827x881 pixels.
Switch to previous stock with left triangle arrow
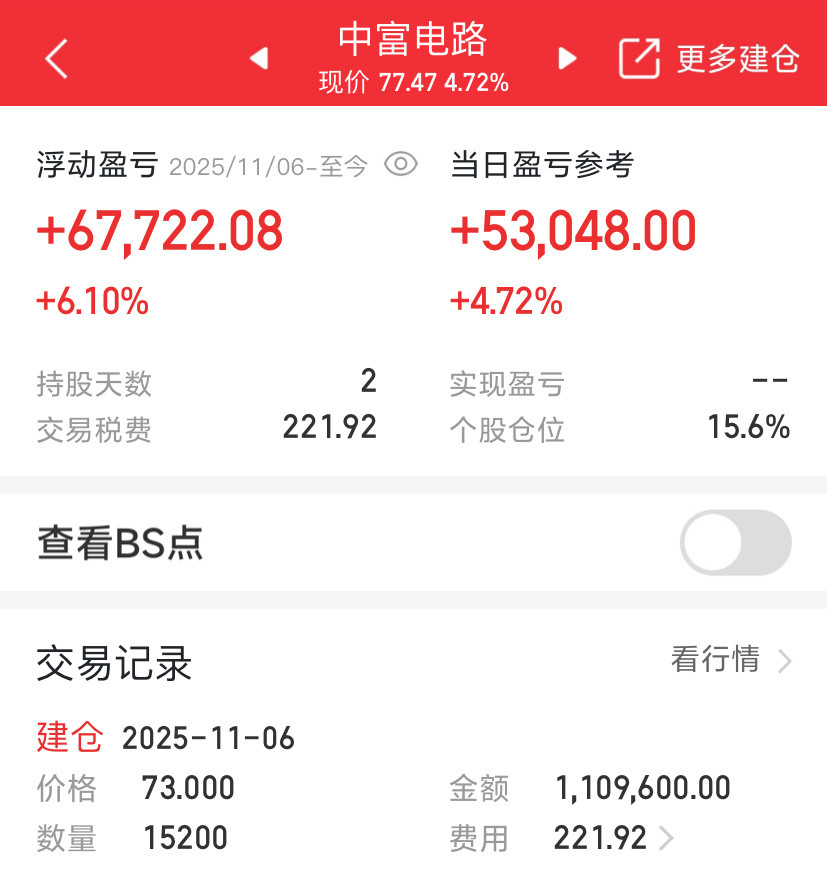[258, 57]
